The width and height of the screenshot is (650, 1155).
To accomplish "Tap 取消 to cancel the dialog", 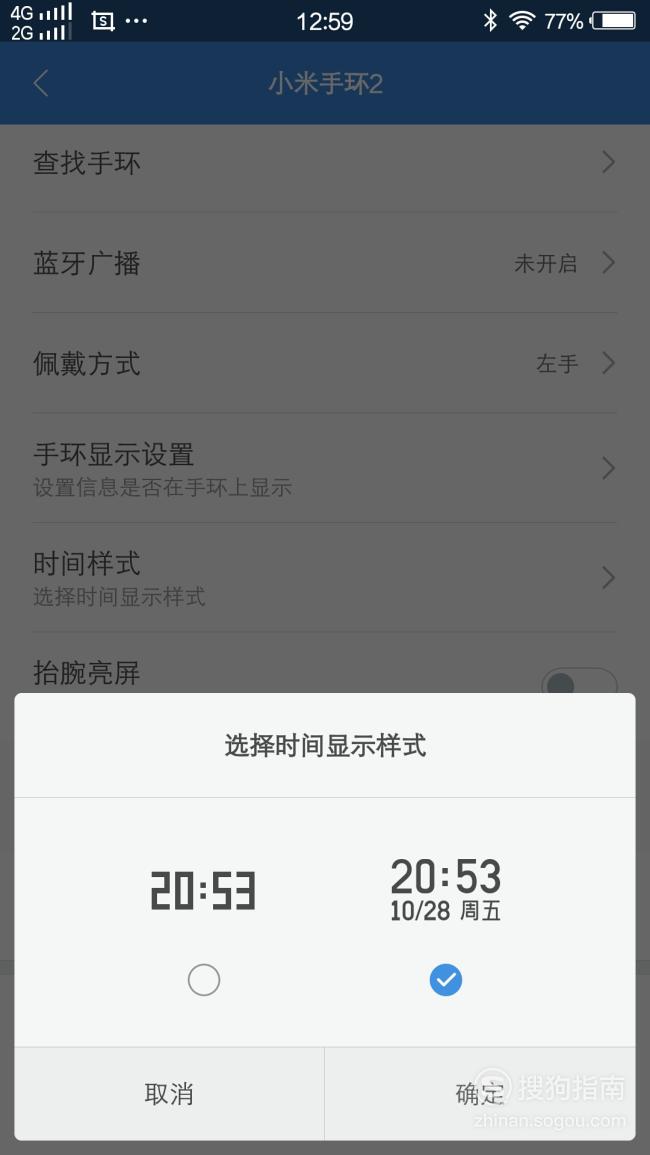I will coord(170,1094).
